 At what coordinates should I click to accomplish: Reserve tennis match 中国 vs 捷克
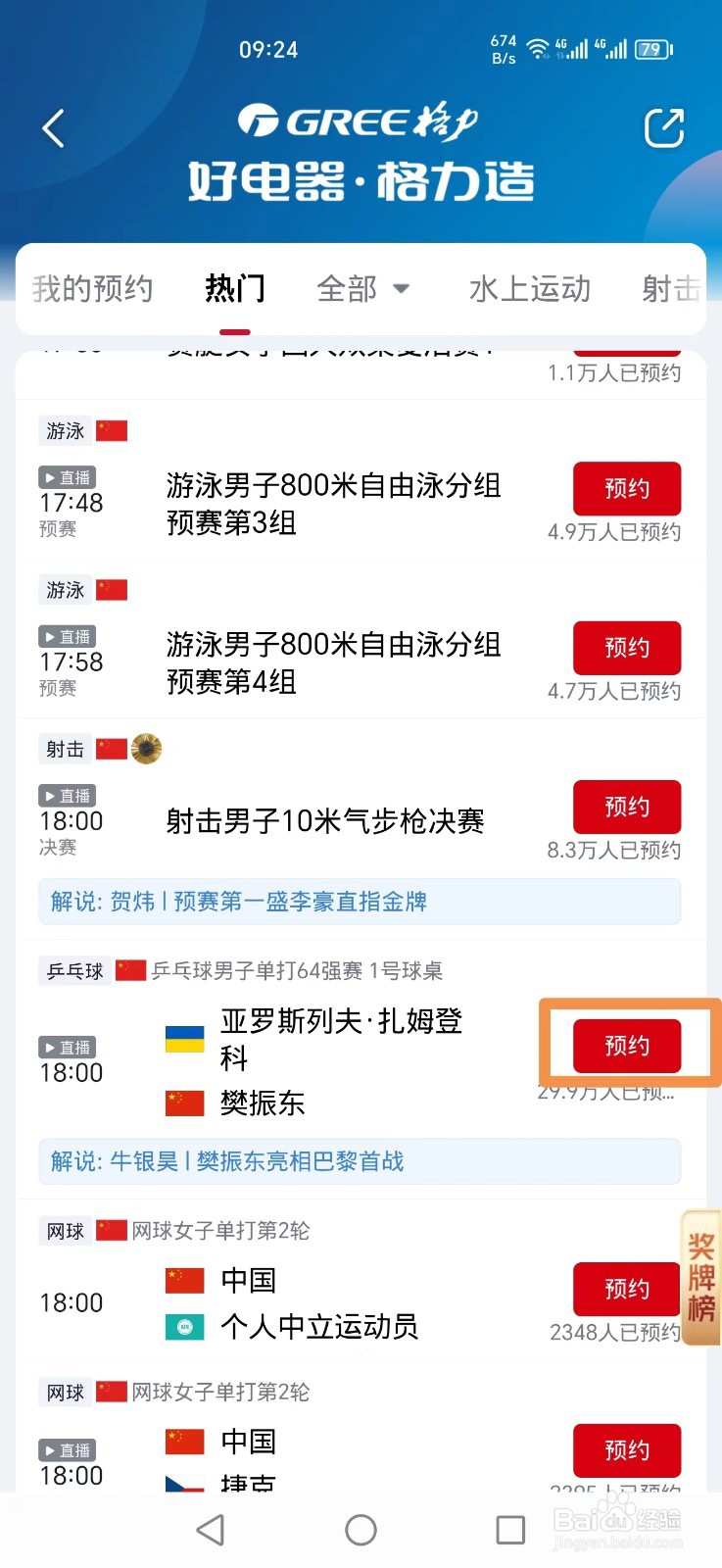(x=627, y=1450)
